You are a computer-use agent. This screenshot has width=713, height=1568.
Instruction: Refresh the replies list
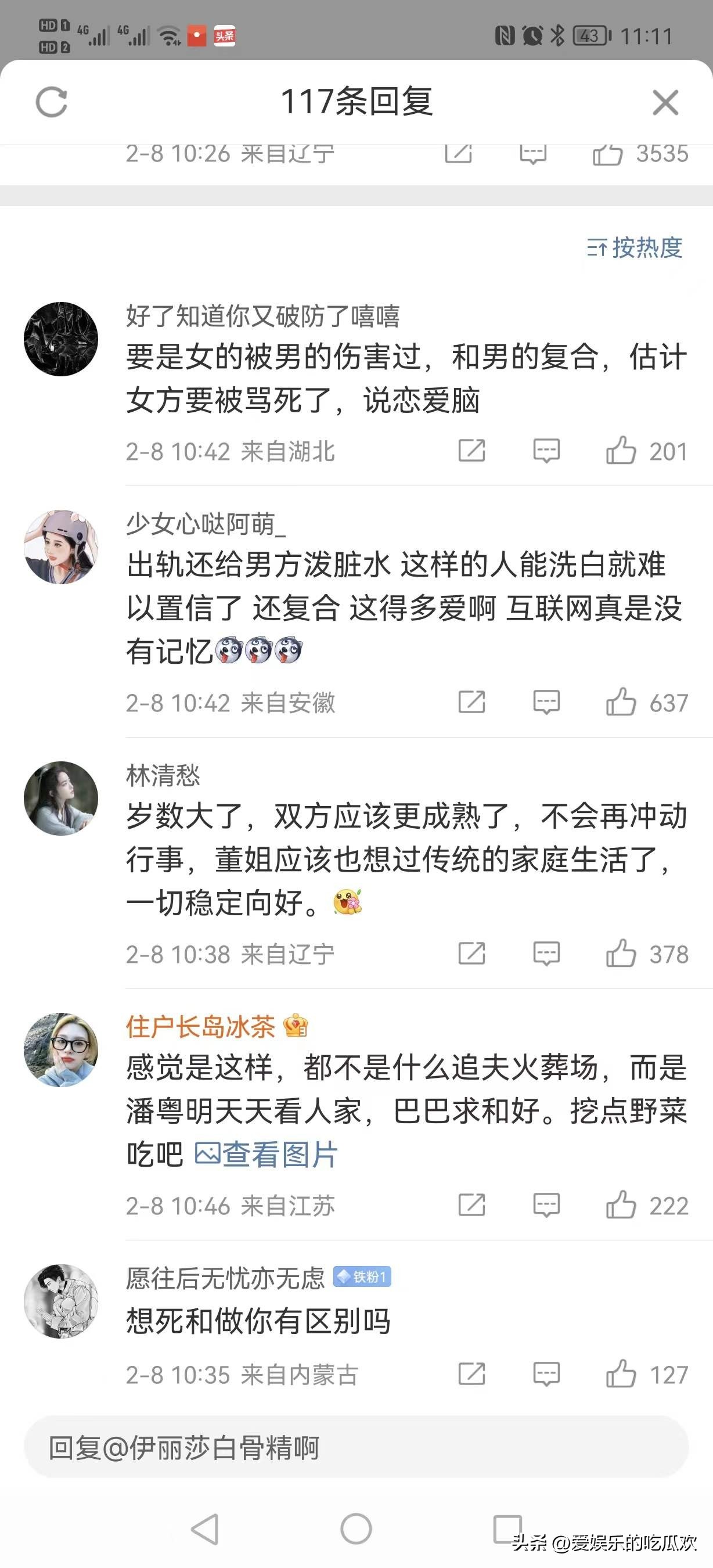pyautogui.click(x=52, y=102)
